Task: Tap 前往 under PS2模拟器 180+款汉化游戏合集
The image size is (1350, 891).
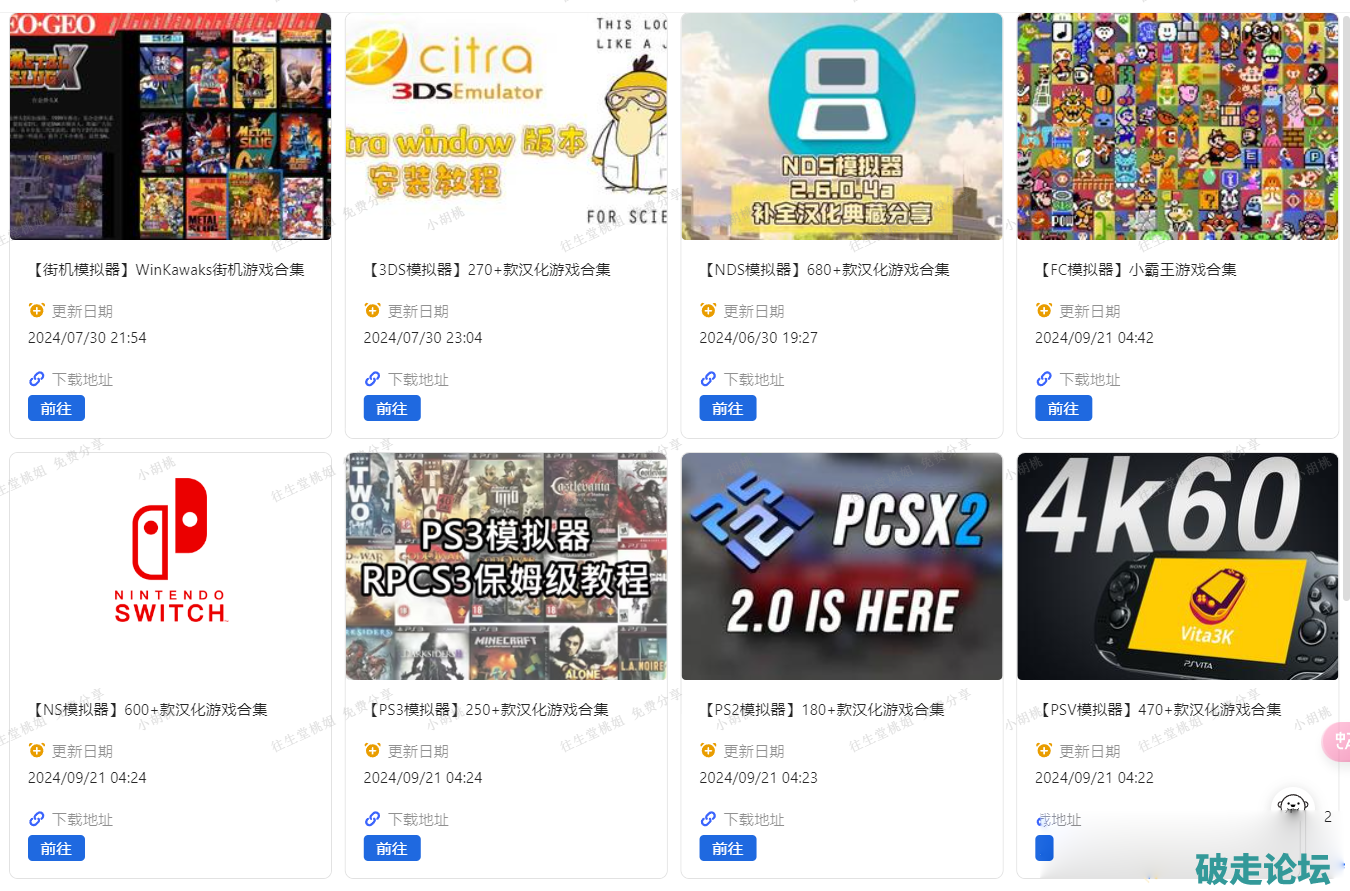Action: point(728,848)
